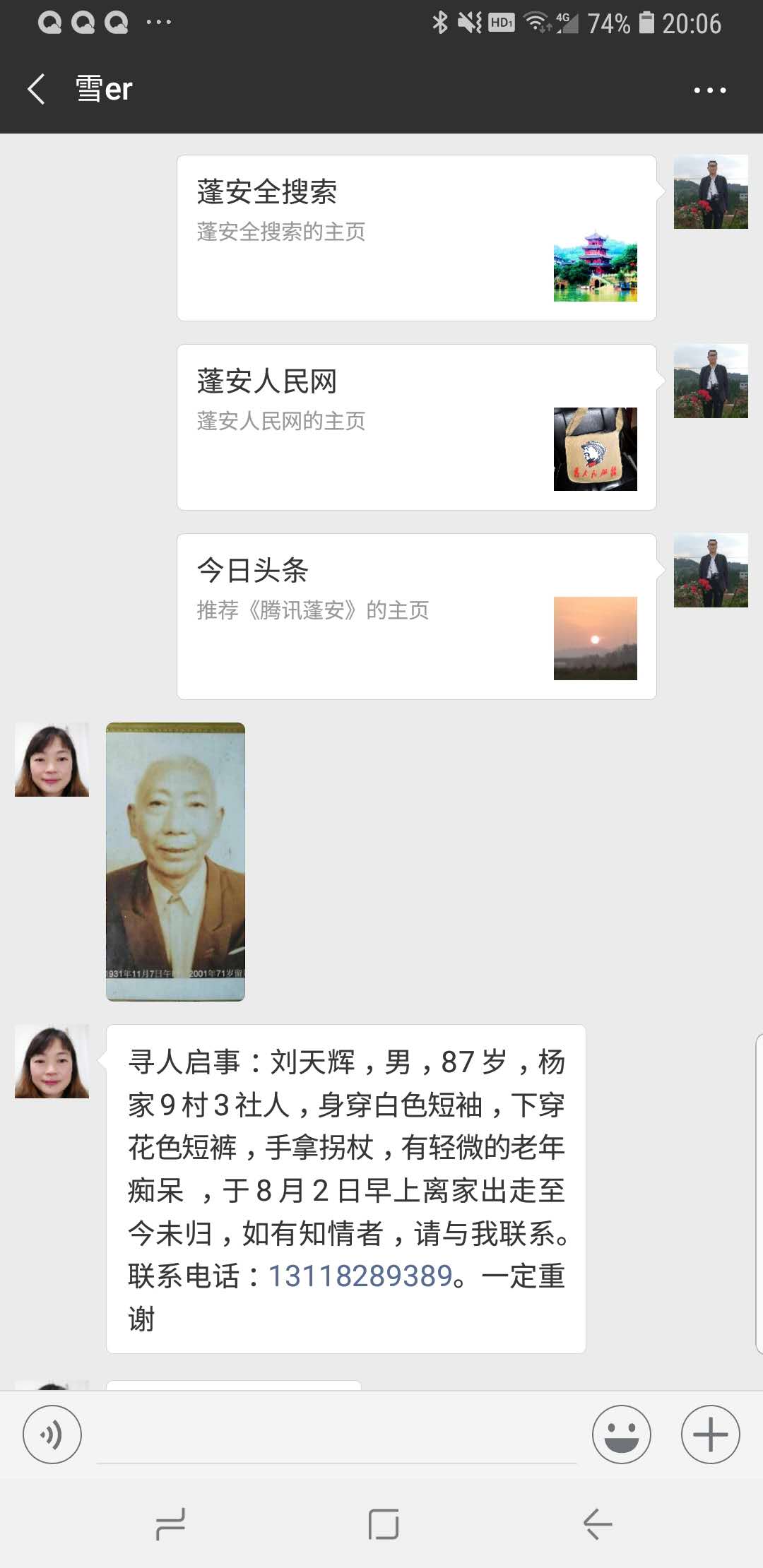
Task: Go back from the 雪er chat
Action: pyautogui.click(x=37, y=90)
